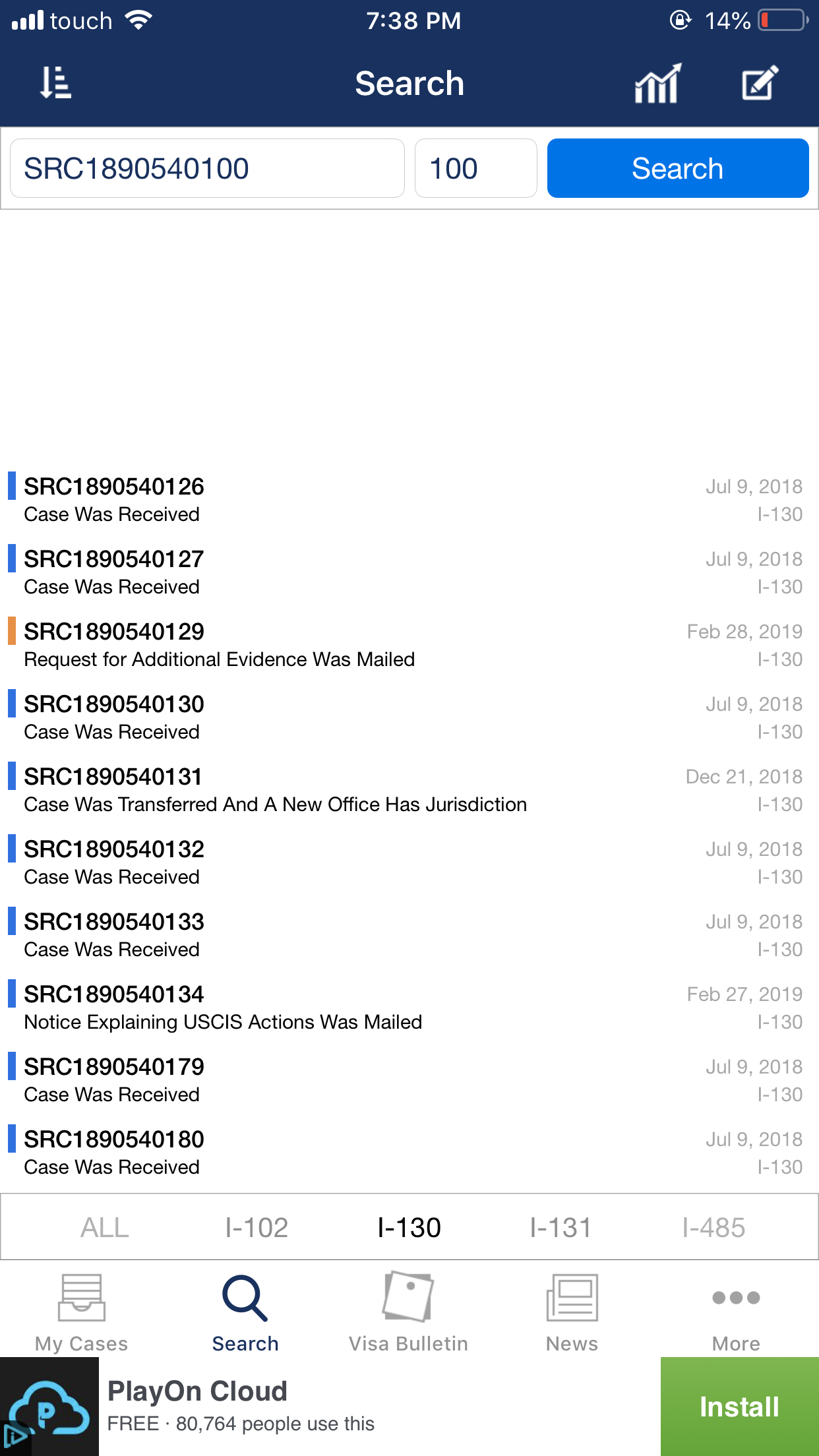Open case SRC1890540134 notice mailed

[x=409, y=1008]
